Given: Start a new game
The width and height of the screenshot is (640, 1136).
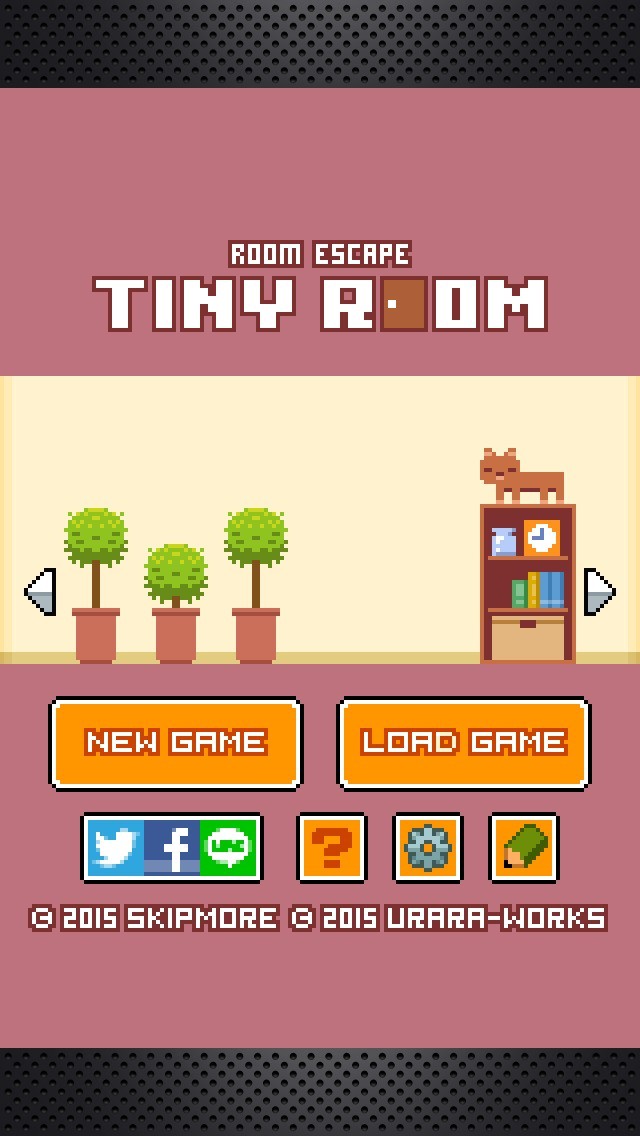Looking at the screenshot, I should (176, 743).
